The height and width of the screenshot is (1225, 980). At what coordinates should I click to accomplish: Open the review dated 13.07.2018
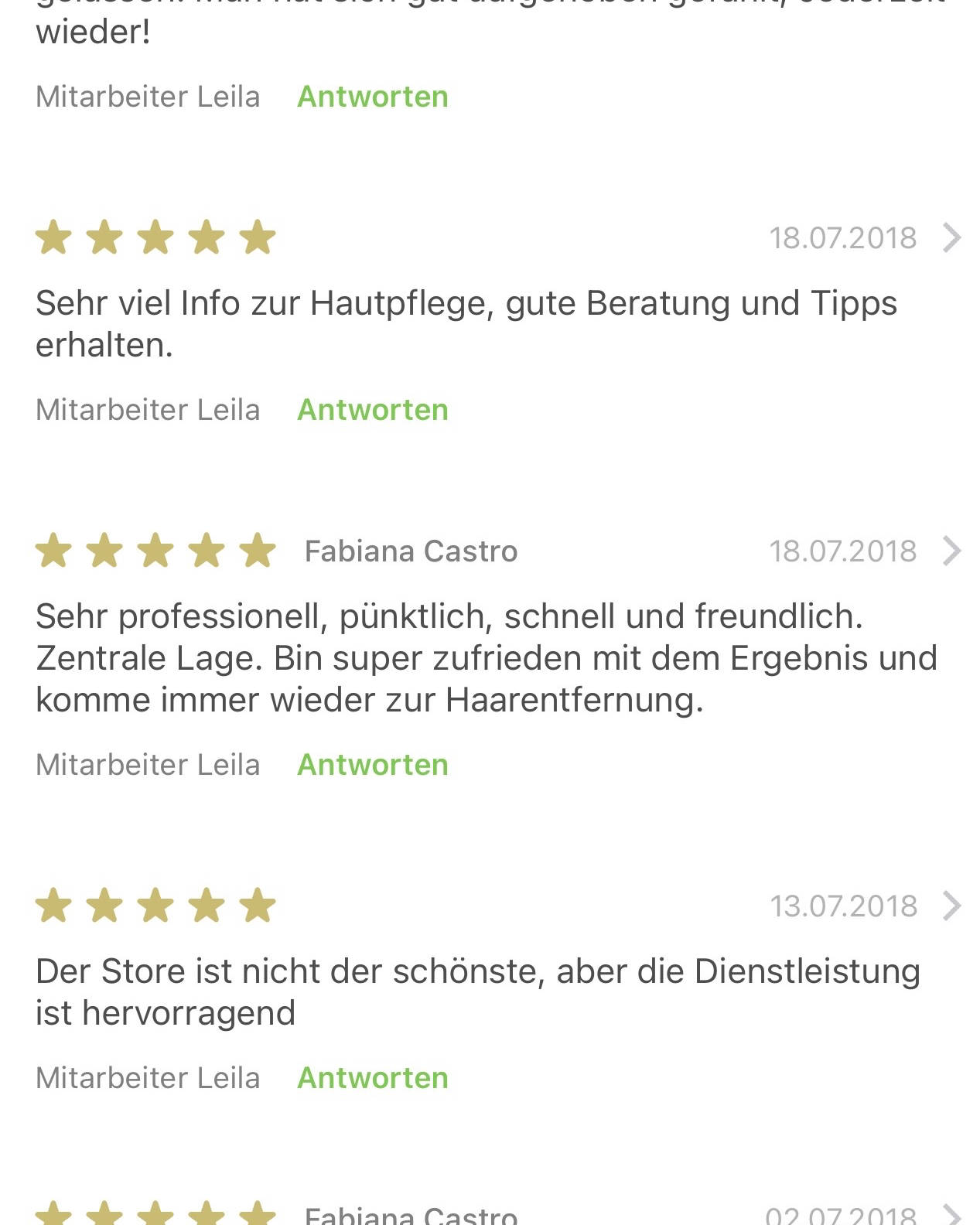(951, 906)
